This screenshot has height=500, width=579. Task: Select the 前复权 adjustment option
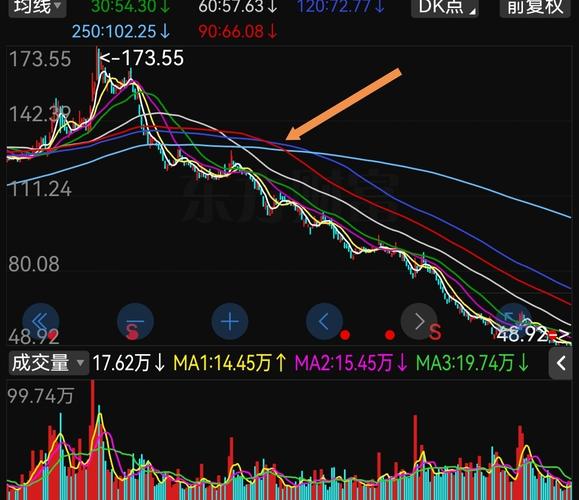click(x=535, y=7)
